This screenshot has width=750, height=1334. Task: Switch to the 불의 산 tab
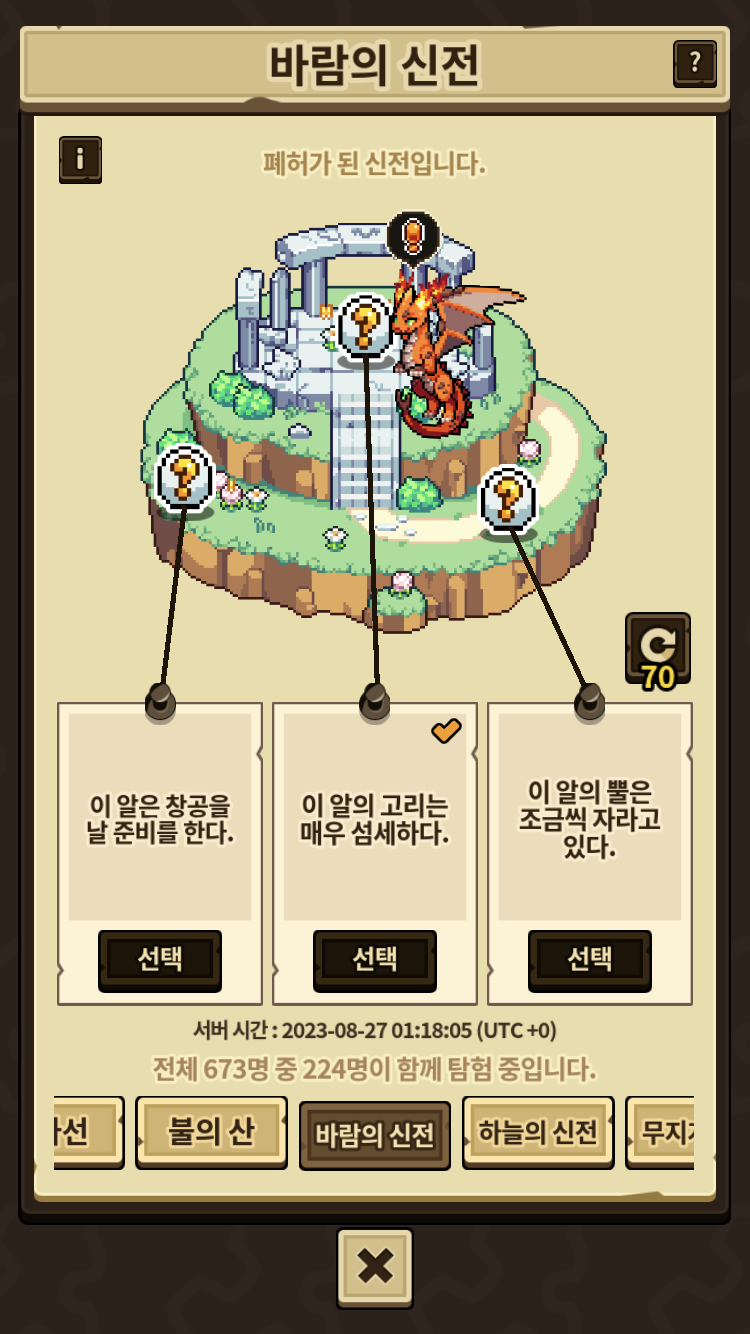211,1132
